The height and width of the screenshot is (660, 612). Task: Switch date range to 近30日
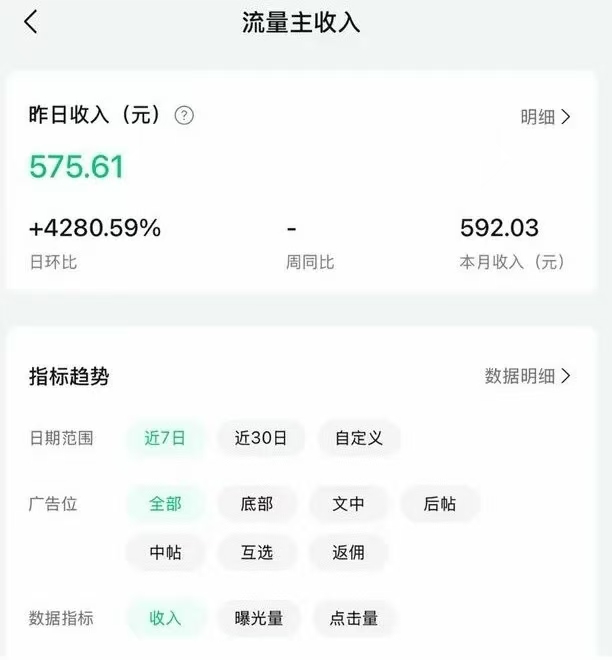pyautogui.click(x=261, y=438)
